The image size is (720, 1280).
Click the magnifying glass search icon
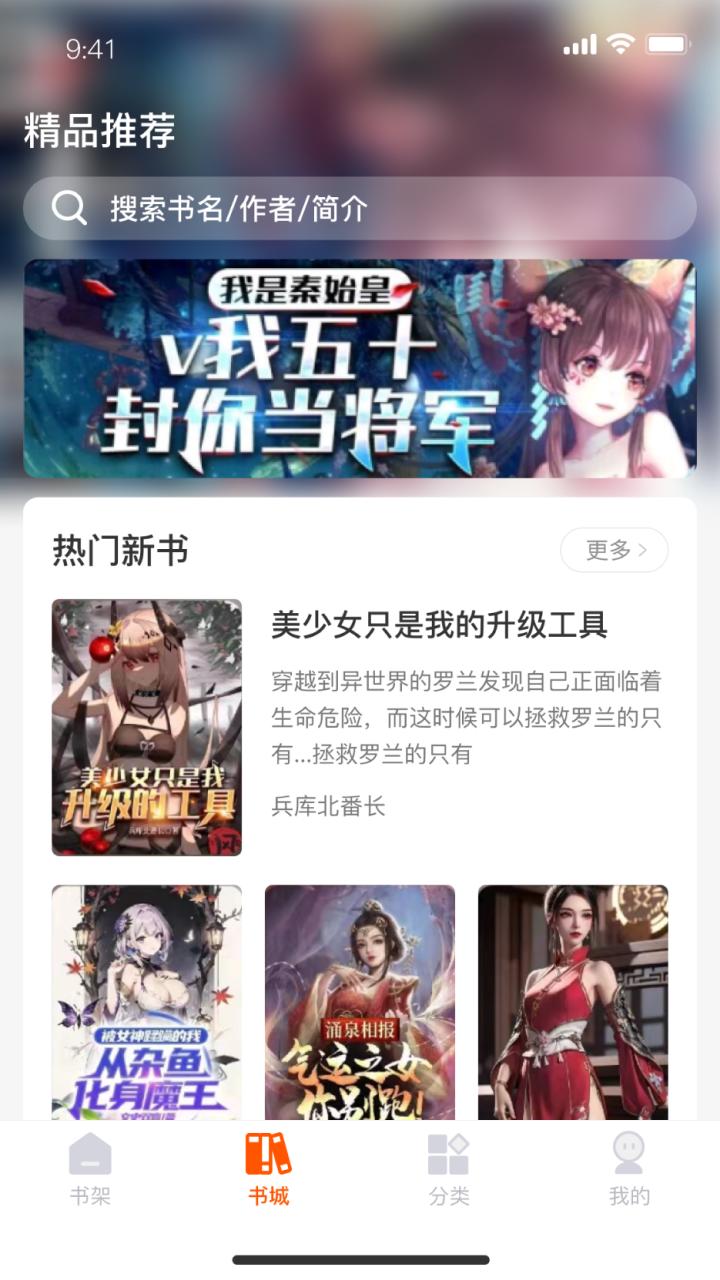pyautogui.click(x=66, y=207)
